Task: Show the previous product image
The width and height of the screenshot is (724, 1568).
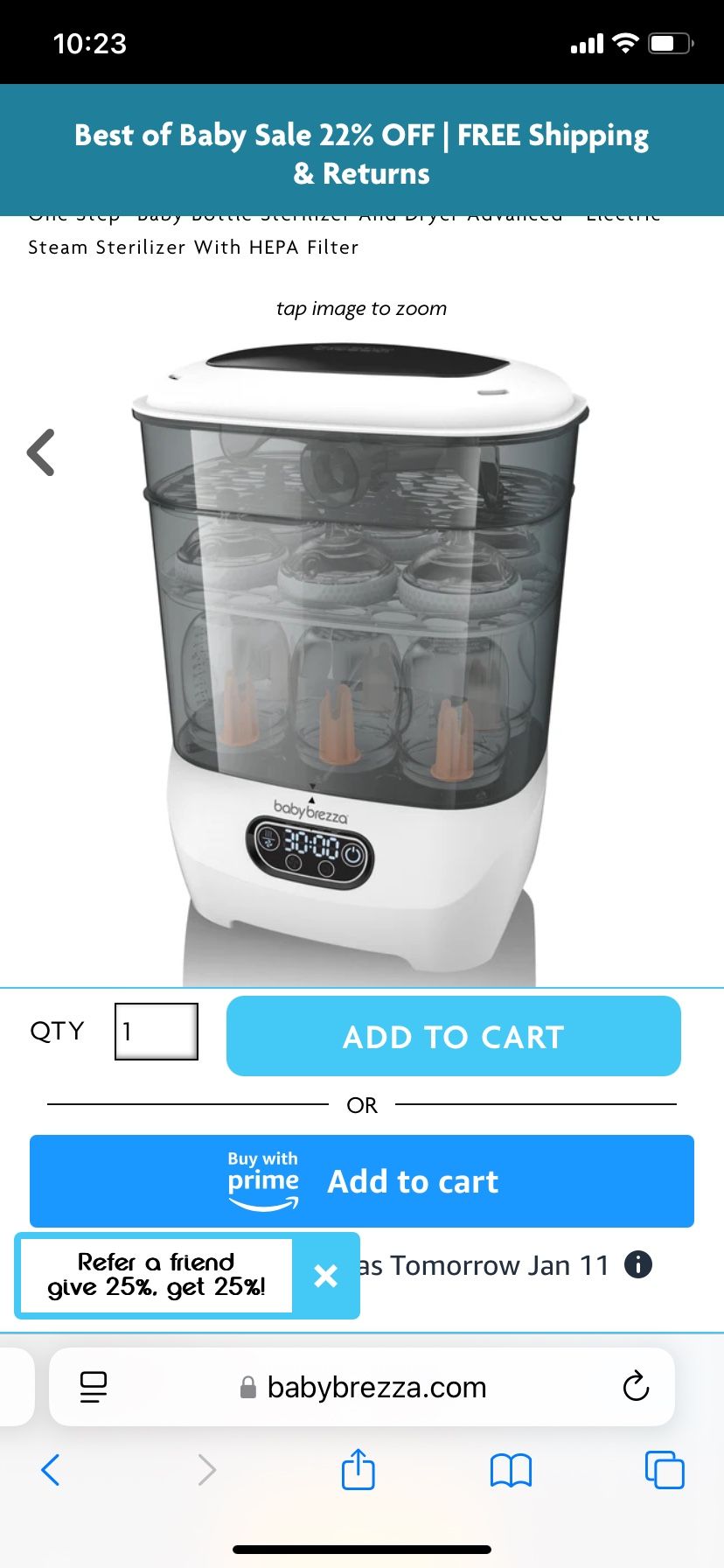Action: click(x=41, y=452)
